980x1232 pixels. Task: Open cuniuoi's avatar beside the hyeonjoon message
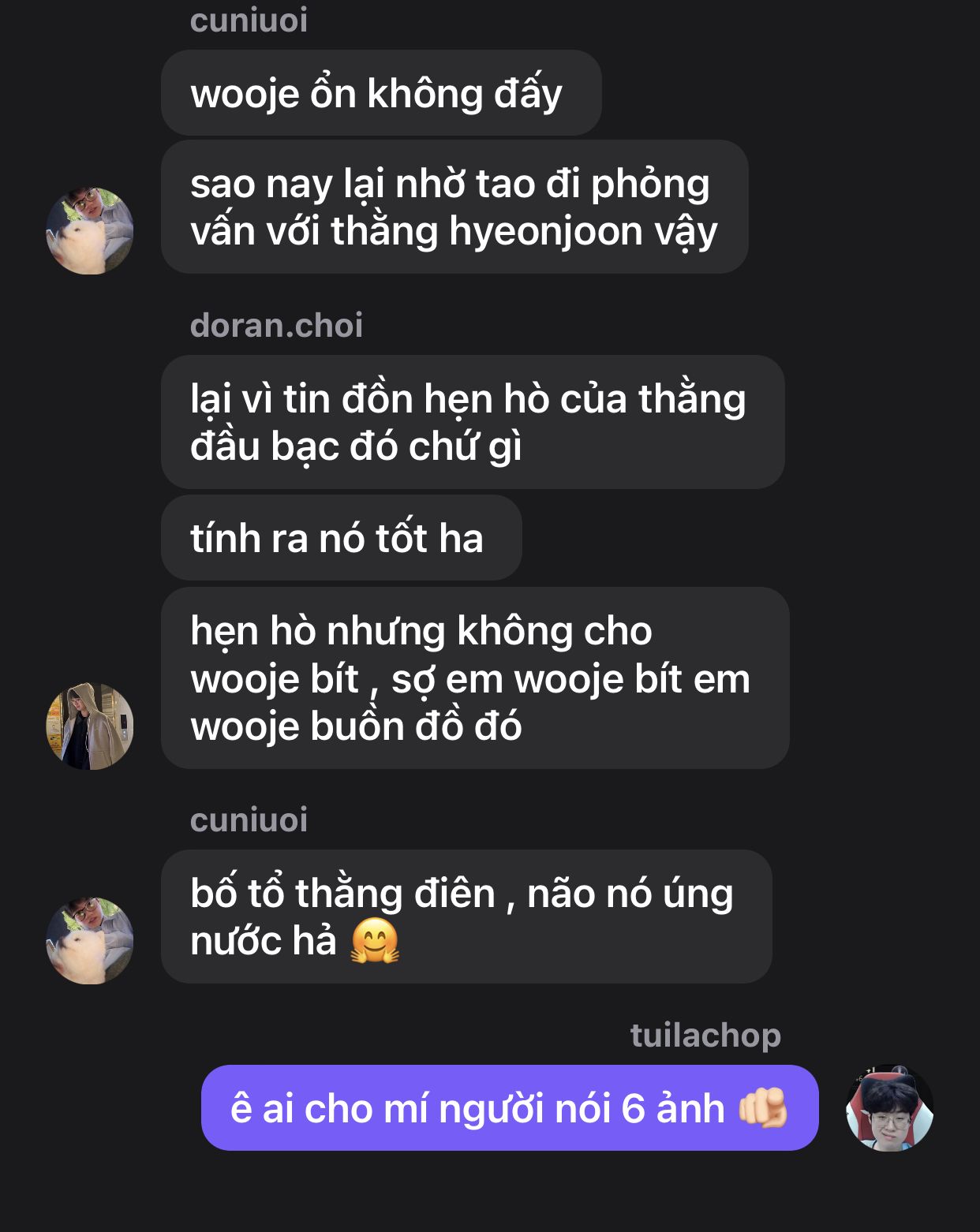click(89, 230)
